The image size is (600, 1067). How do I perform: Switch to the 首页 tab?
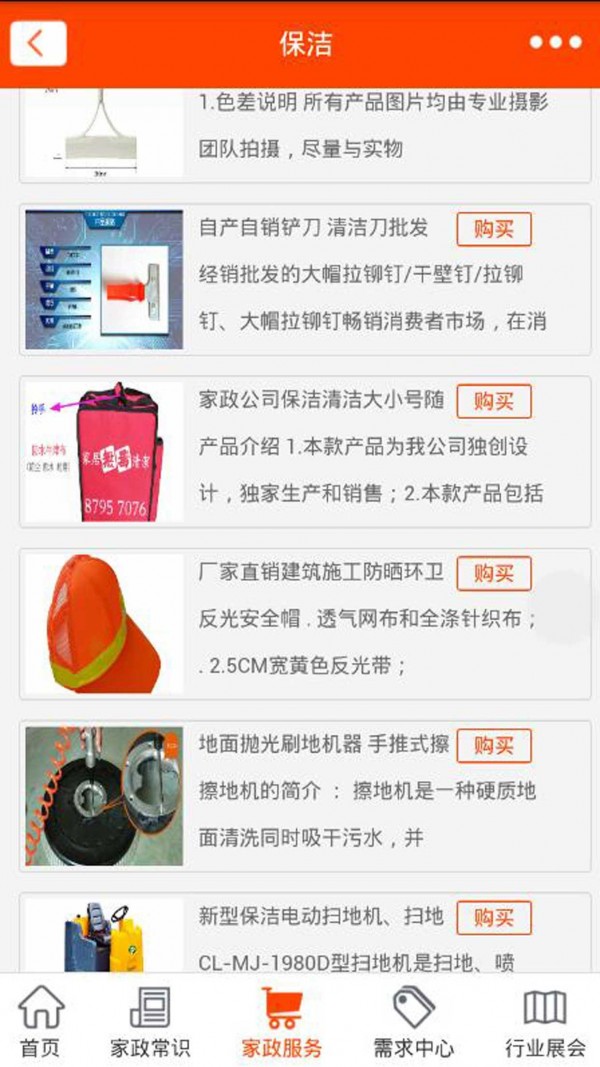[x=40, y=1022]
